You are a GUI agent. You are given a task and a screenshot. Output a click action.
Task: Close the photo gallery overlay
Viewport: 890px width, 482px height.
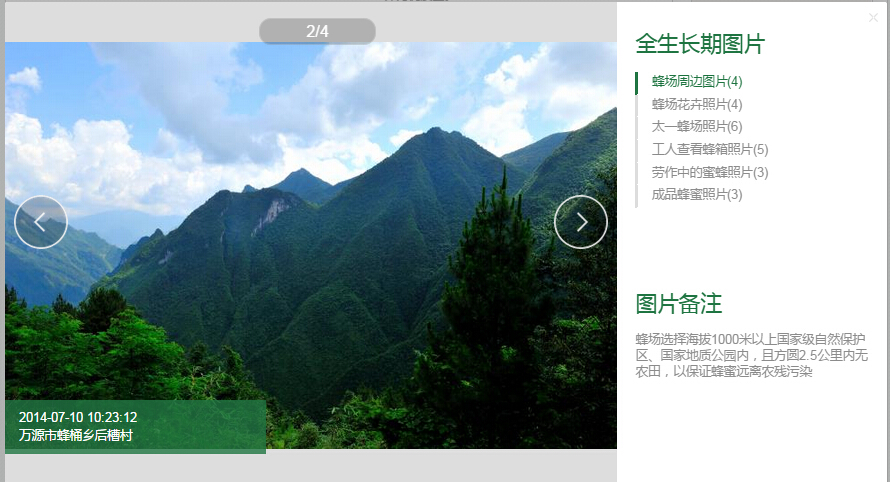coord(873,17)
